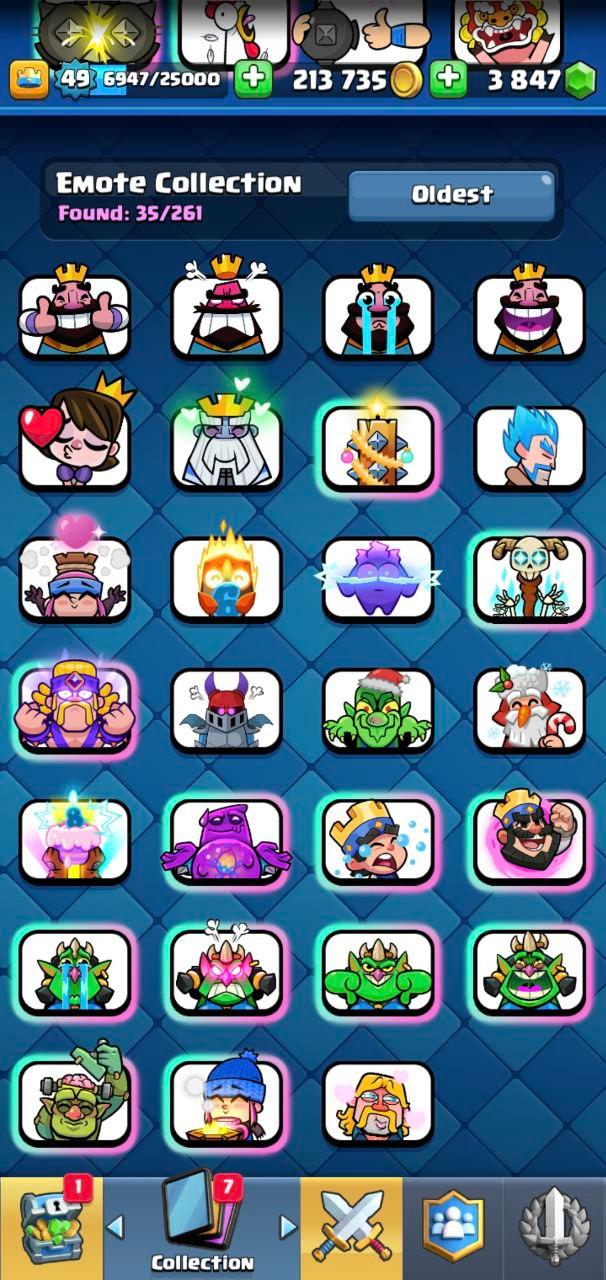Viewport: 606px width, 1280px height.
Task: Select the Goblin with Santa hat emote
Action: tap(378, 710)
